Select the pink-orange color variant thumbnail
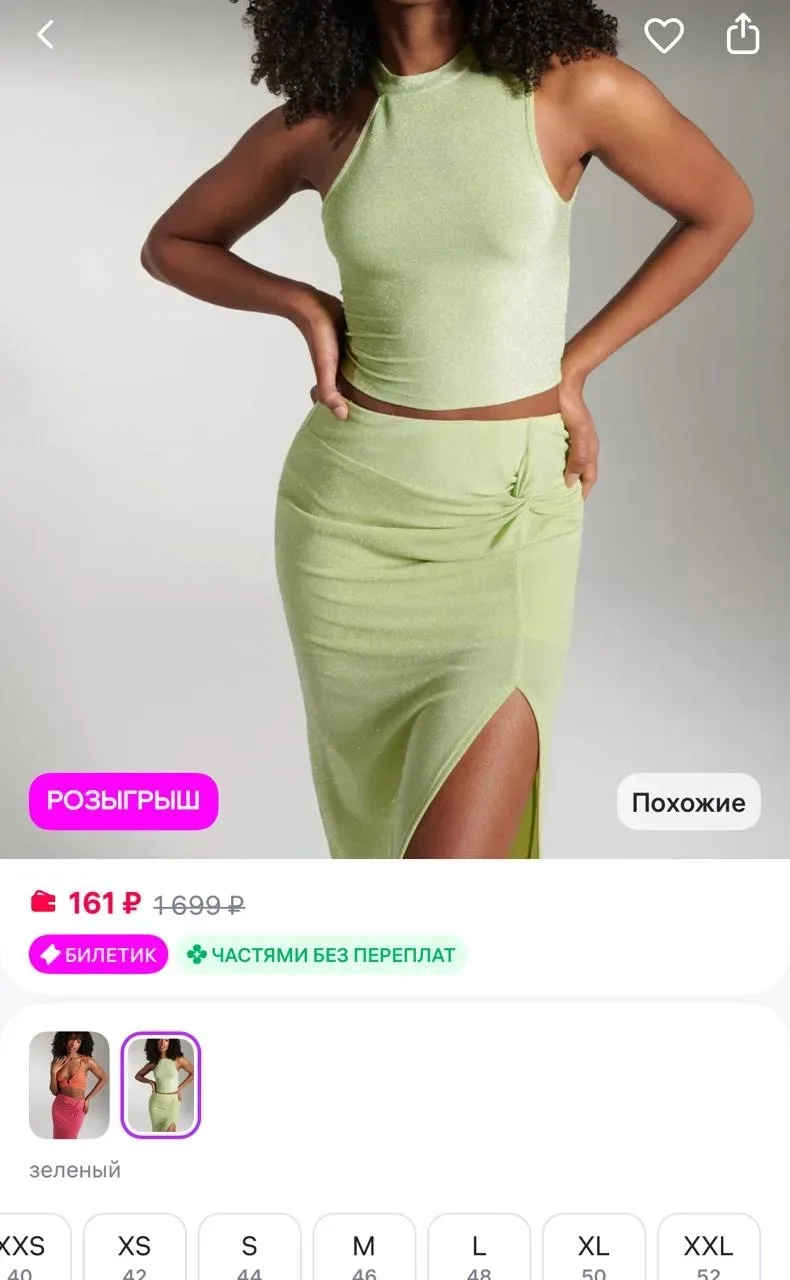The image size is (790, 1280). [69, 1085]
